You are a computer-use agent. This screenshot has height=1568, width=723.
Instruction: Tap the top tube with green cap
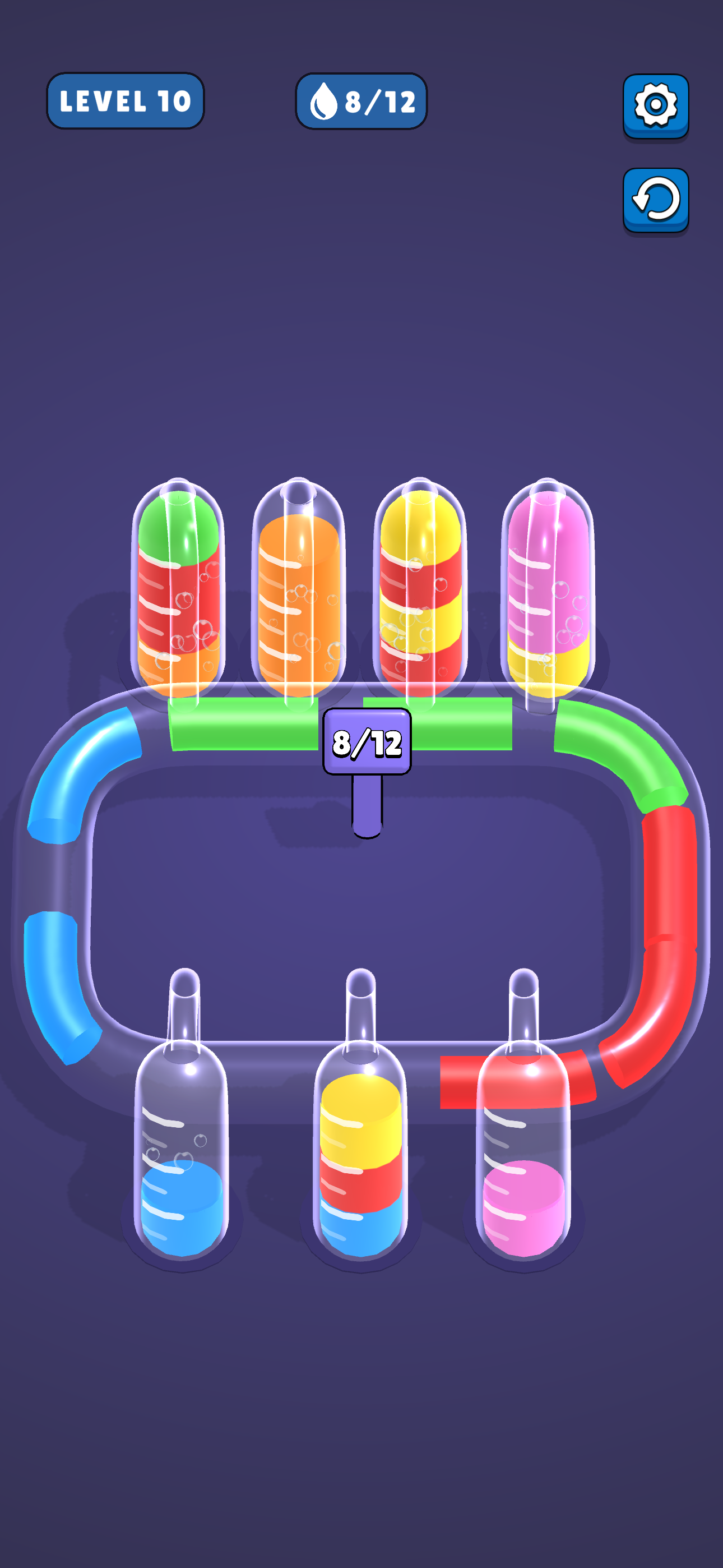click(178, 593)
